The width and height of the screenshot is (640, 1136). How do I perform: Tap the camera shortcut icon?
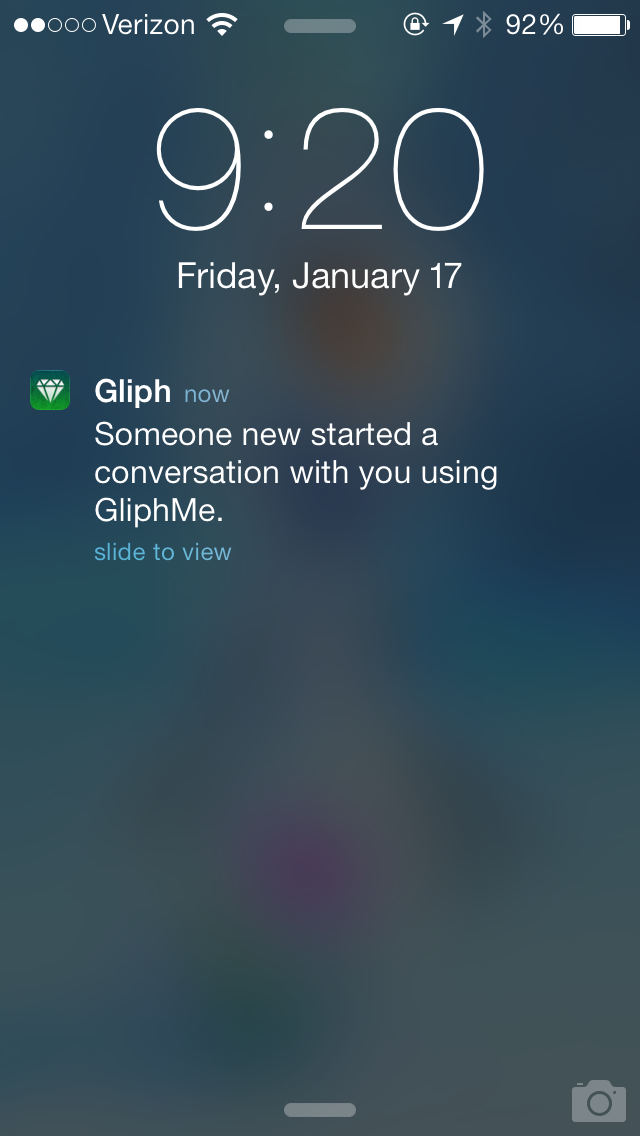[x=599, y=1100]
